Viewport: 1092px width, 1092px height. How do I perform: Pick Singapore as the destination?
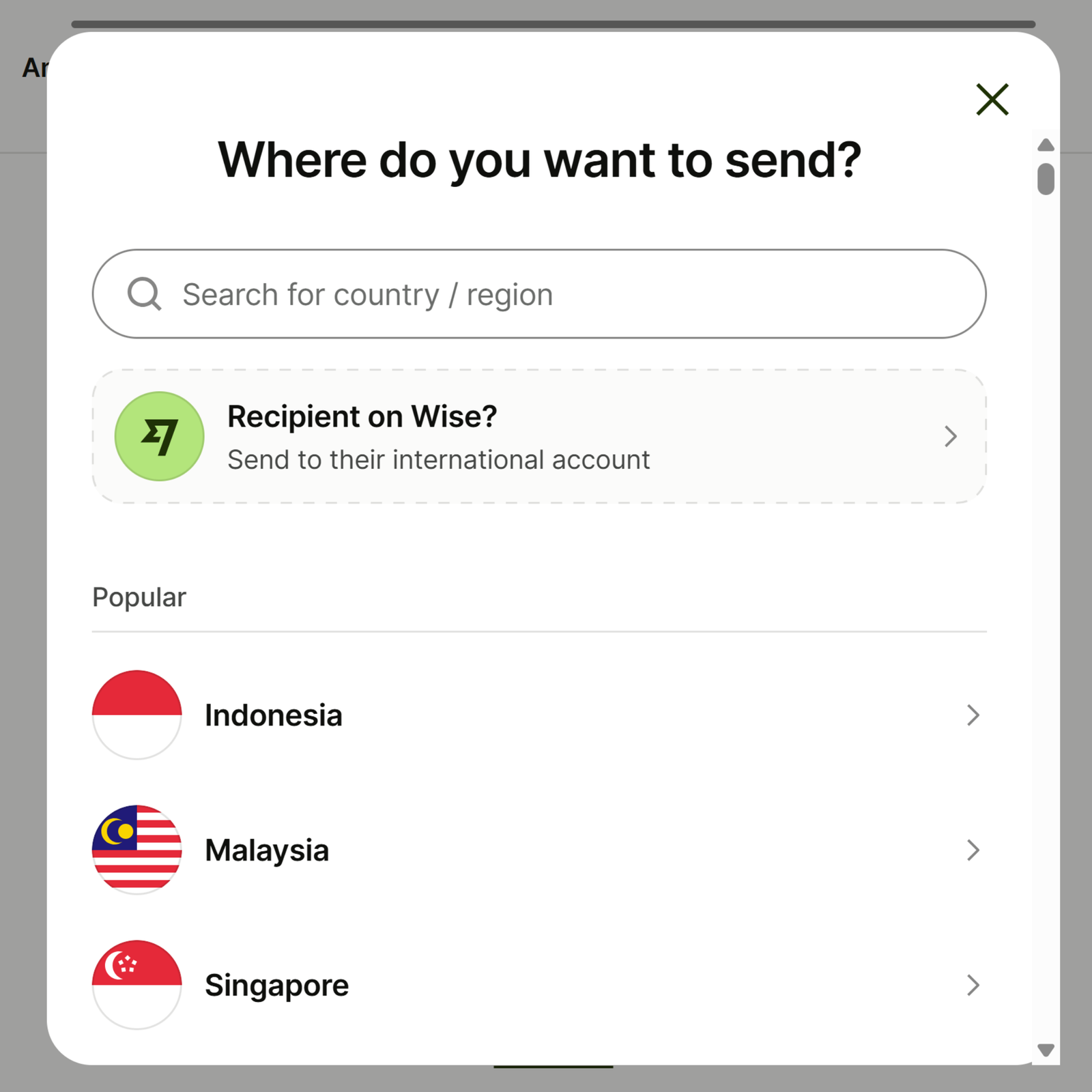(539, 985)
